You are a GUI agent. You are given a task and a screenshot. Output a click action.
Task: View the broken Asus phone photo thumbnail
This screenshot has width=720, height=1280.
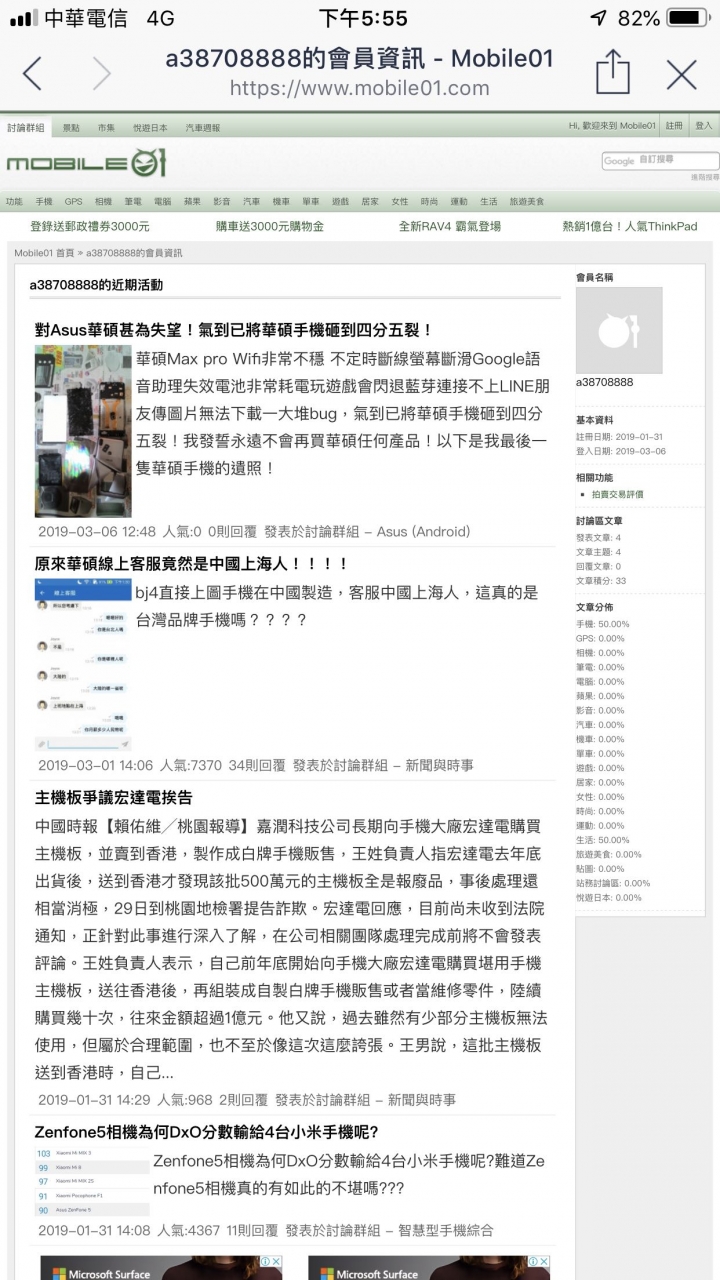point(83,431)
